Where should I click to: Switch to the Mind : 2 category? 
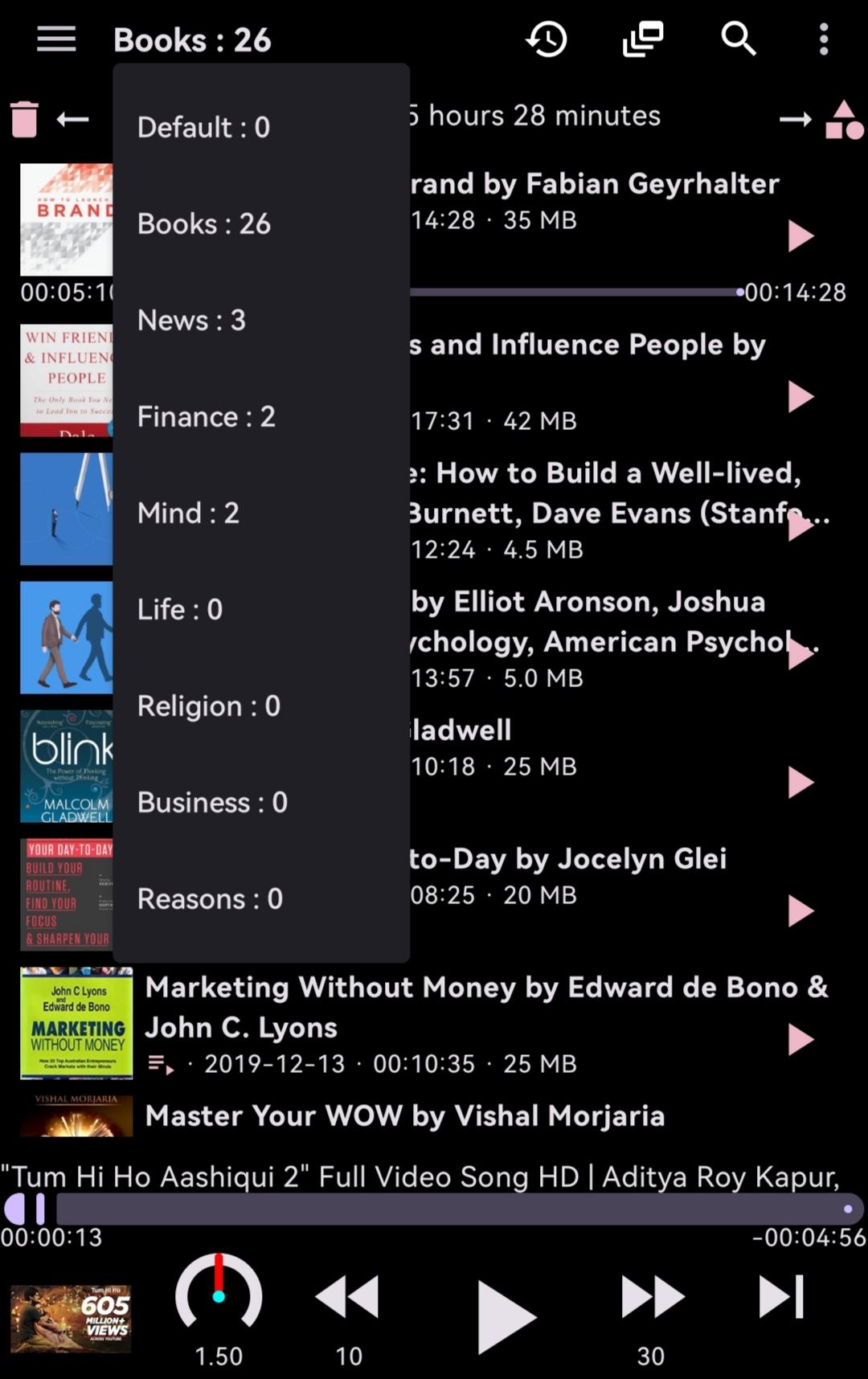pyautogui.click(x=188, y=513)
